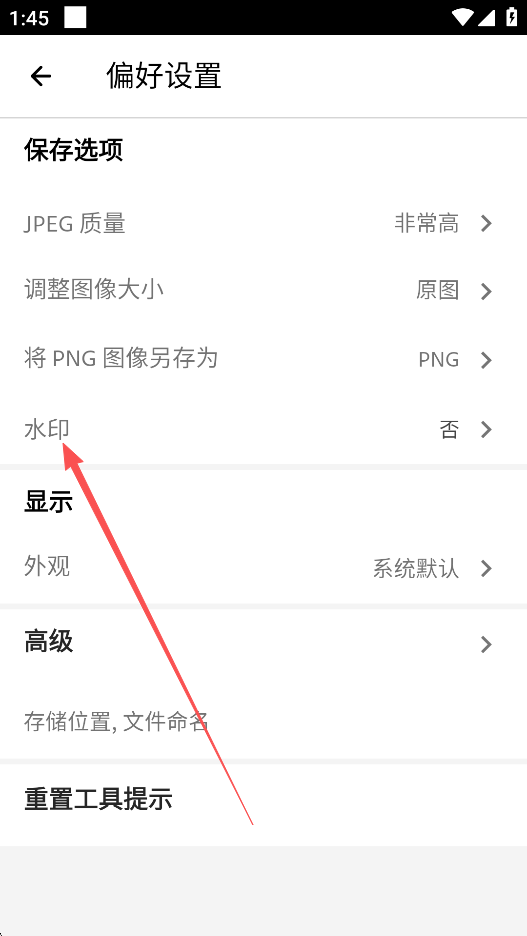Change 外观 appearance setting
This screenshot has width=527, height=936.
263,568
